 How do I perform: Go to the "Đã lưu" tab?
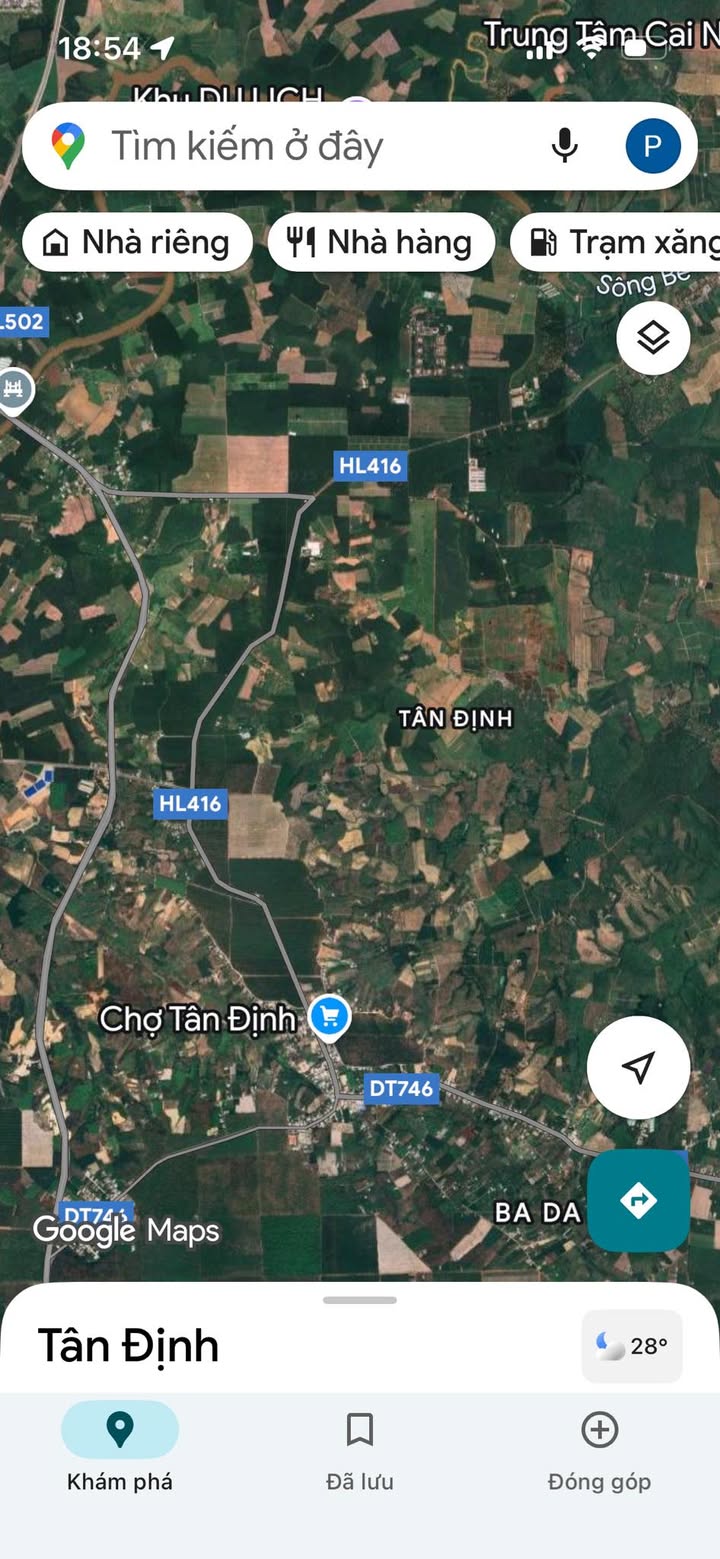[x=360, y=1446]
